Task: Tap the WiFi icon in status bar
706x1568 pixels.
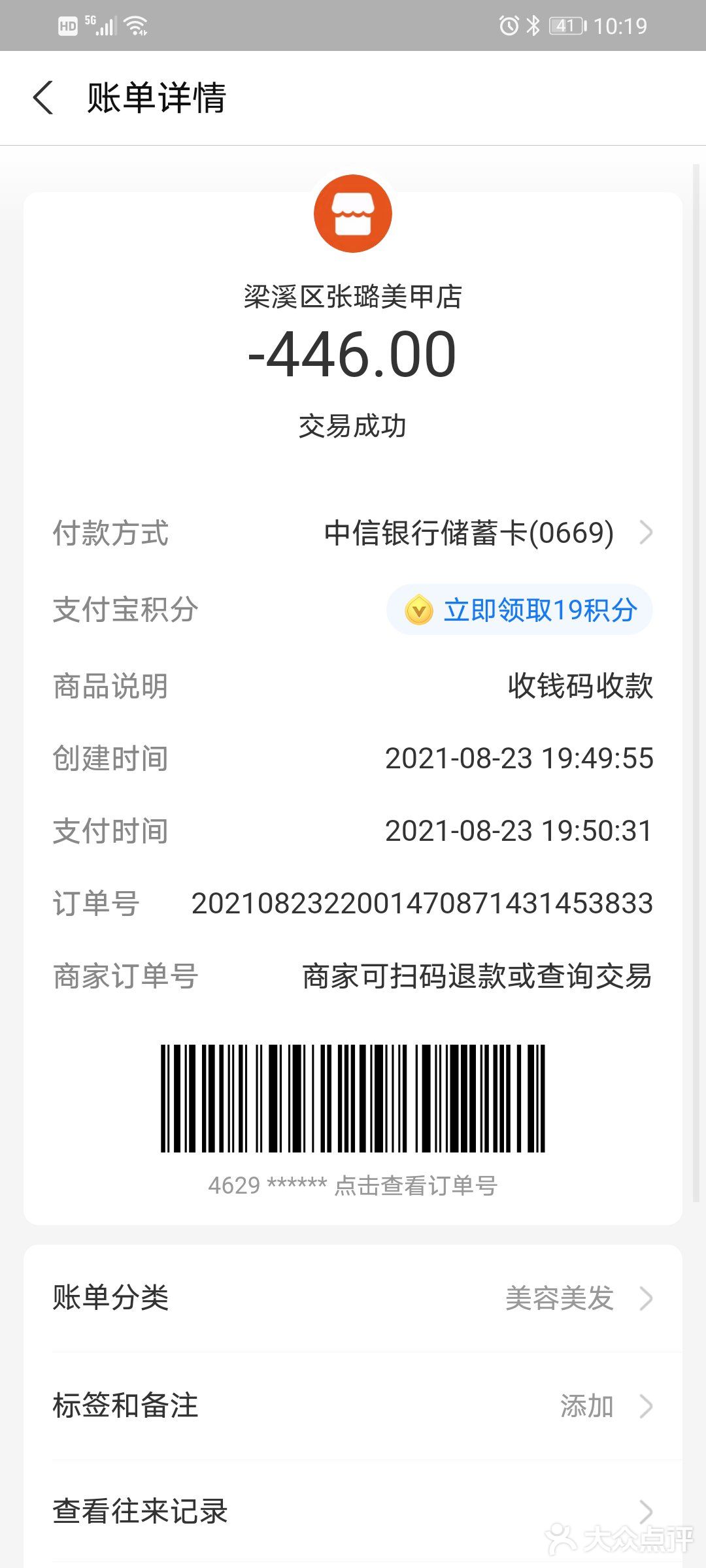Action: coord(136,25)
